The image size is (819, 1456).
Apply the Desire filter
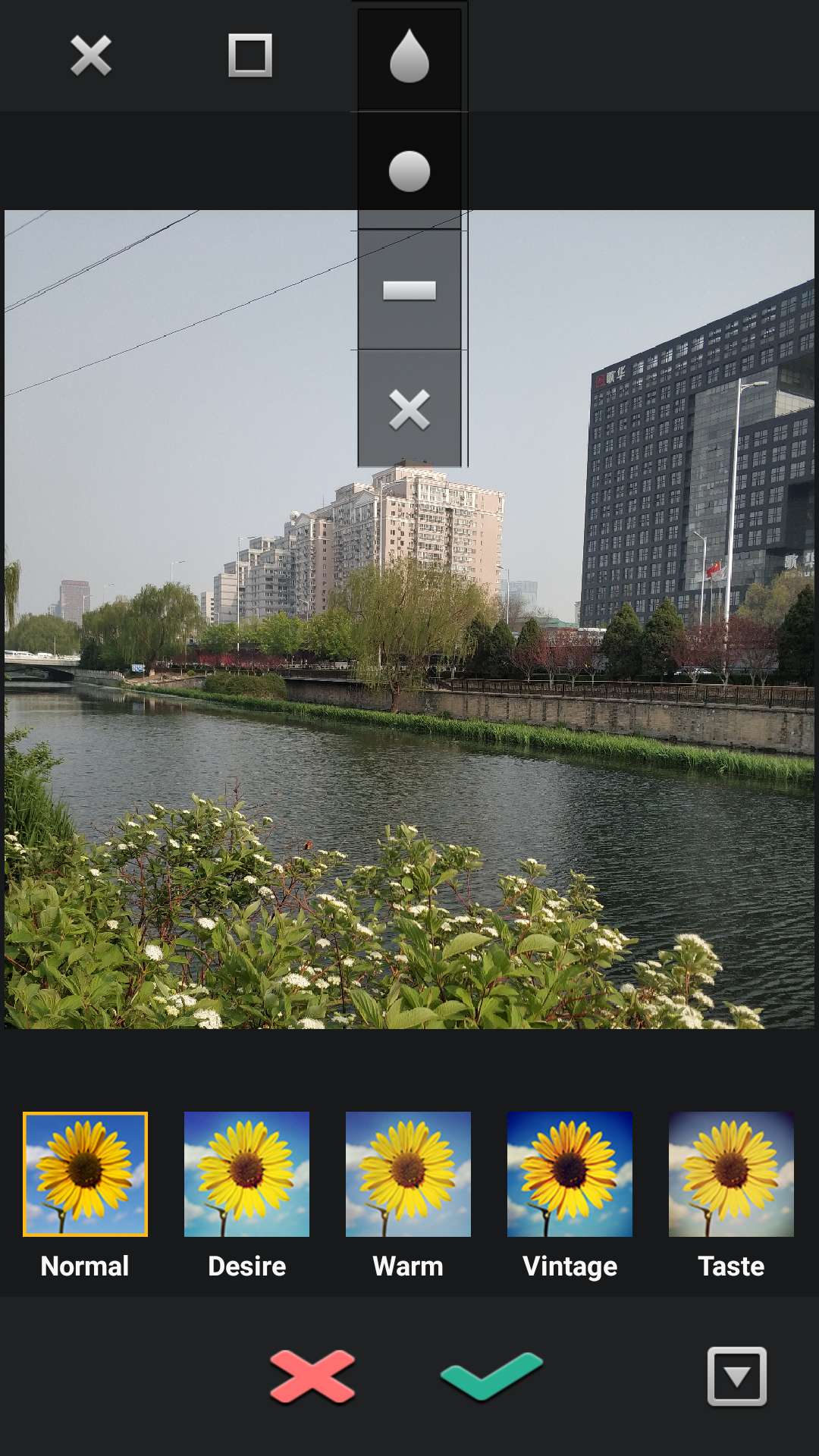click(x=246, y=1174)
